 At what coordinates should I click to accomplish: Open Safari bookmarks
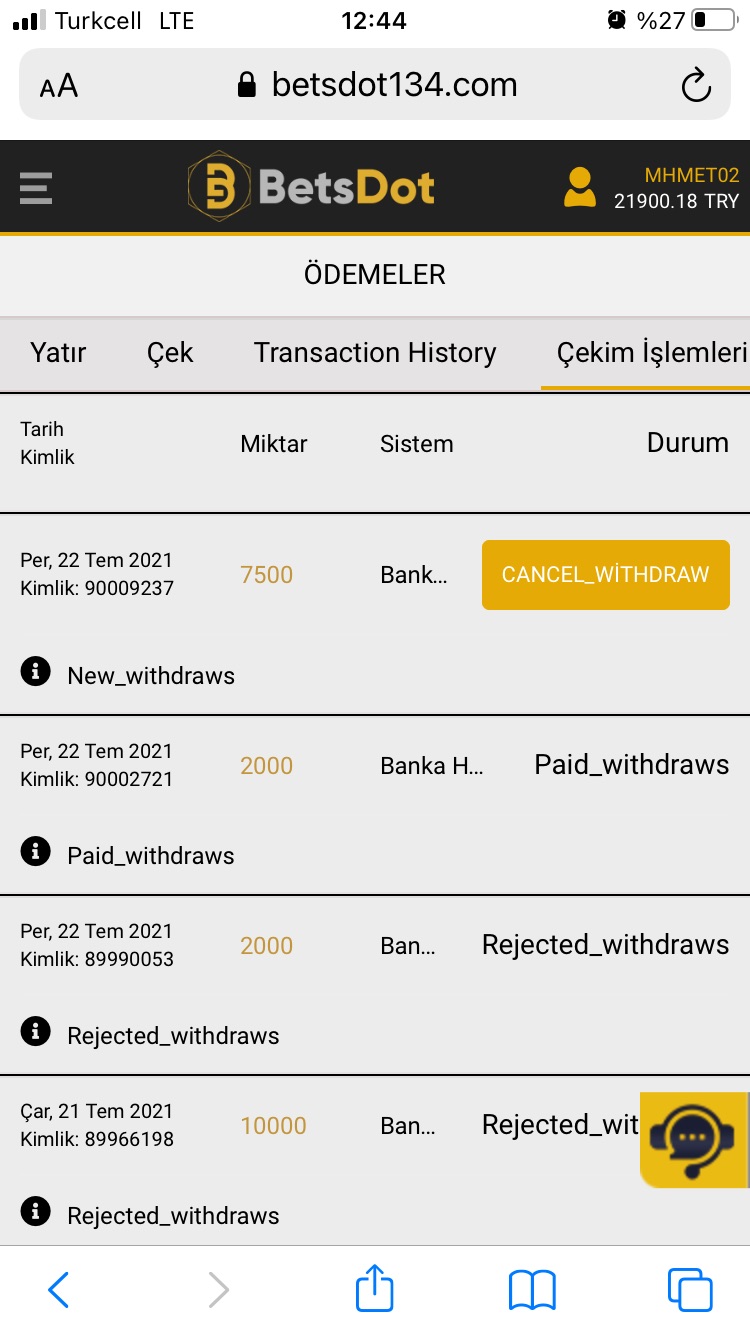click(x=532, y=1290)
